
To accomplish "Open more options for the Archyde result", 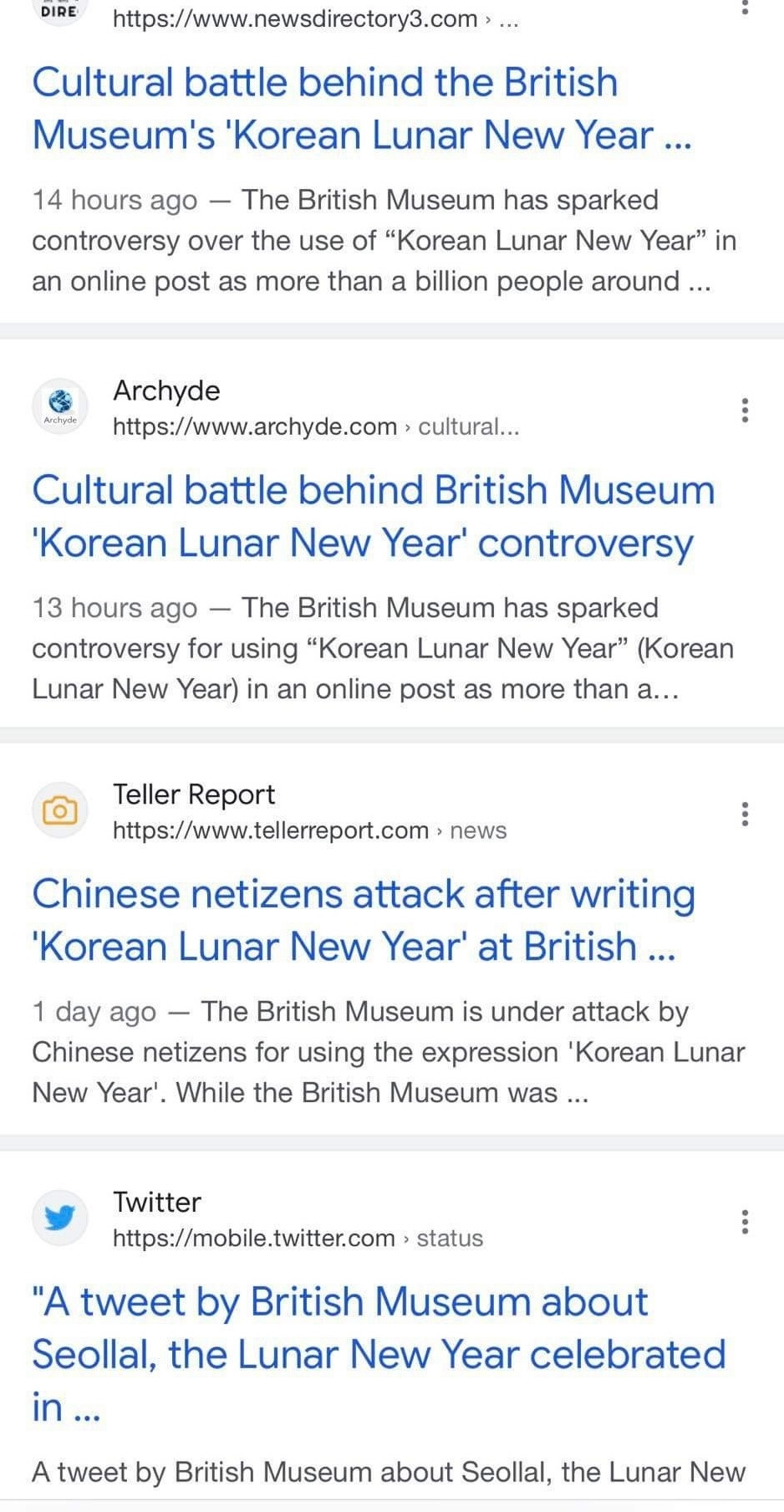I will (744, 410).
